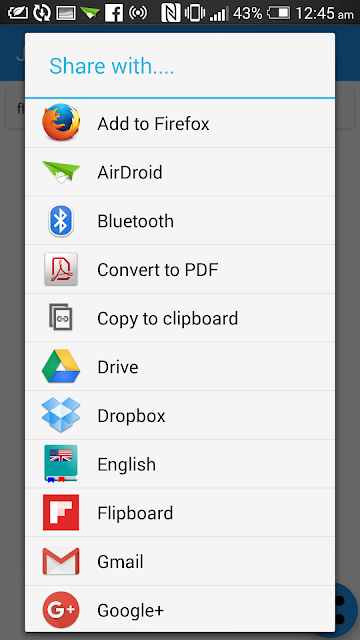Share via AirDroid

[180, 172]
